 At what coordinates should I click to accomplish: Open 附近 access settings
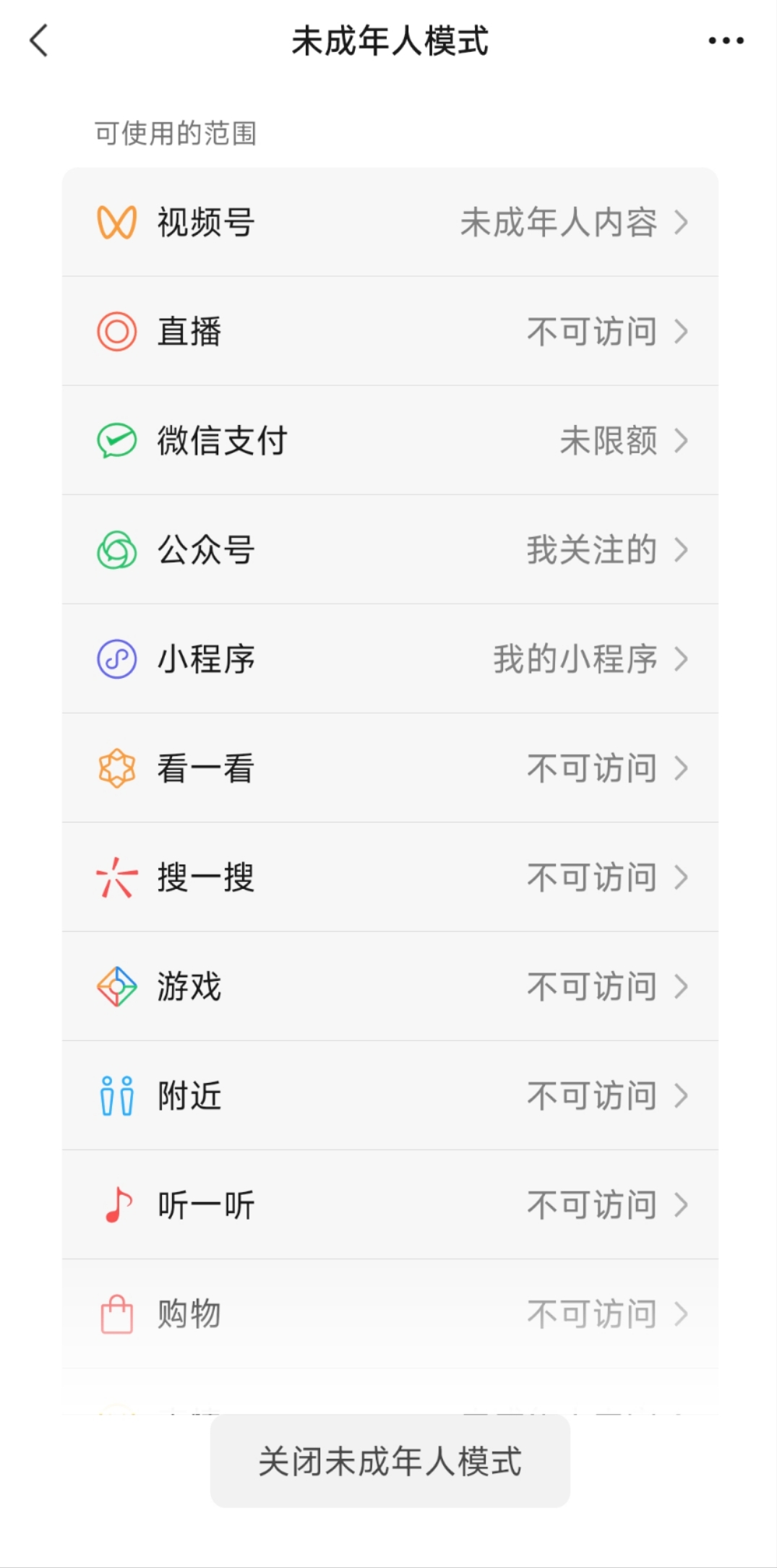pos(390,1095)
